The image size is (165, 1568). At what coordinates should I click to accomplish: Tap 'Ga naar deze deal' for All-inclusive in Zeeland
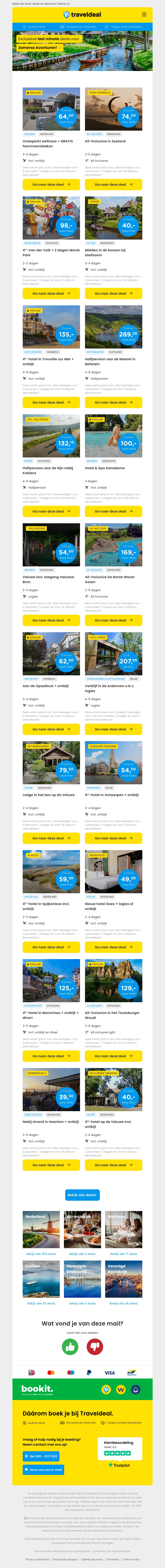coord(113,184)
